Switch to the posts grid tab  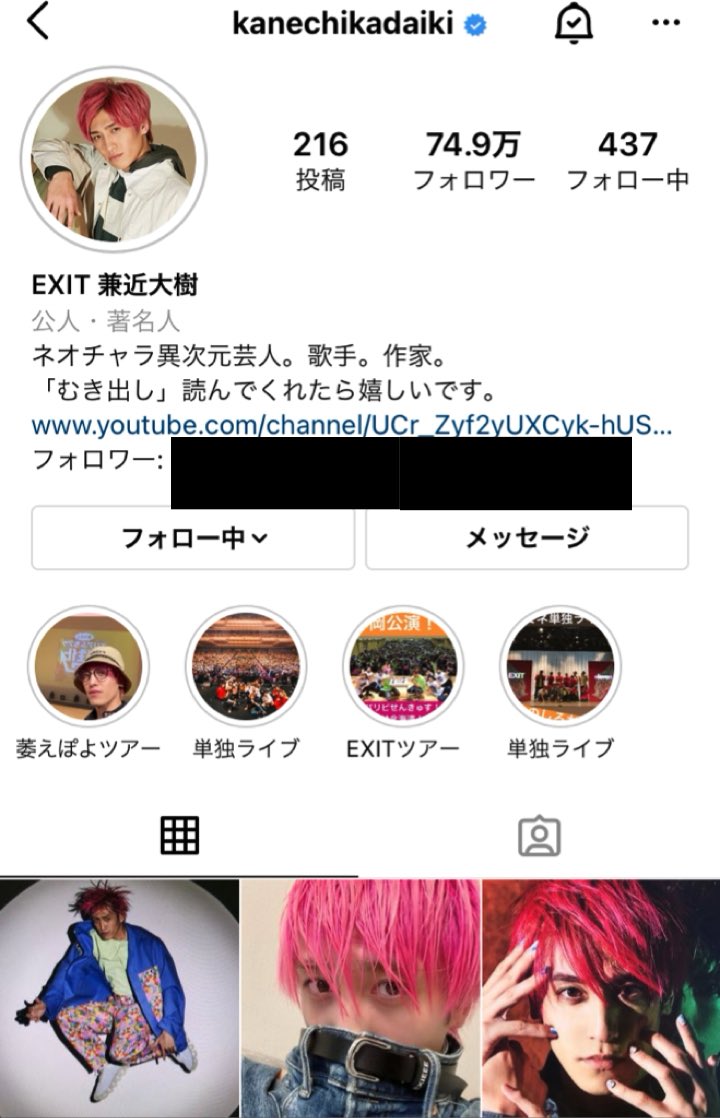(180, 836)
